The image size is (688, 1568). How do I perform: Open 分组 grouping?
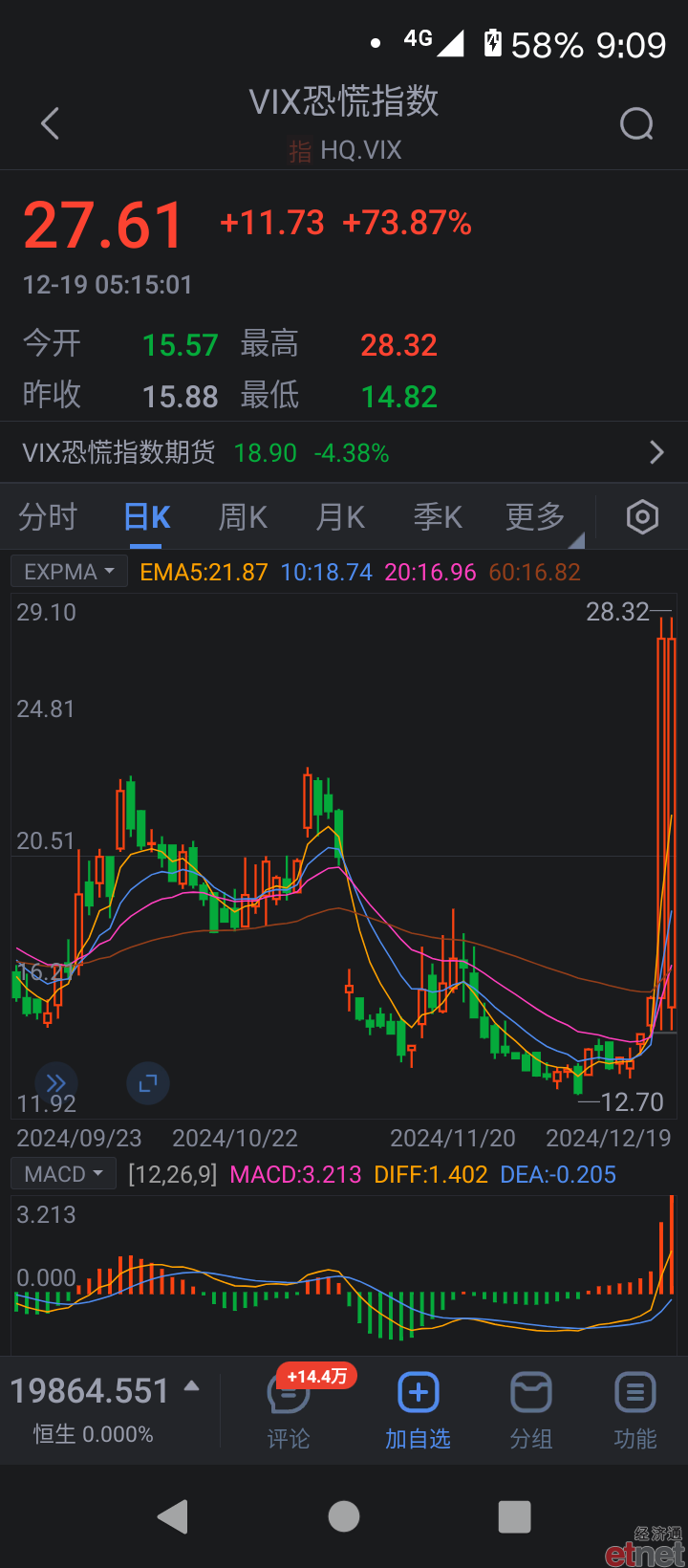[x=531, y=1410]
